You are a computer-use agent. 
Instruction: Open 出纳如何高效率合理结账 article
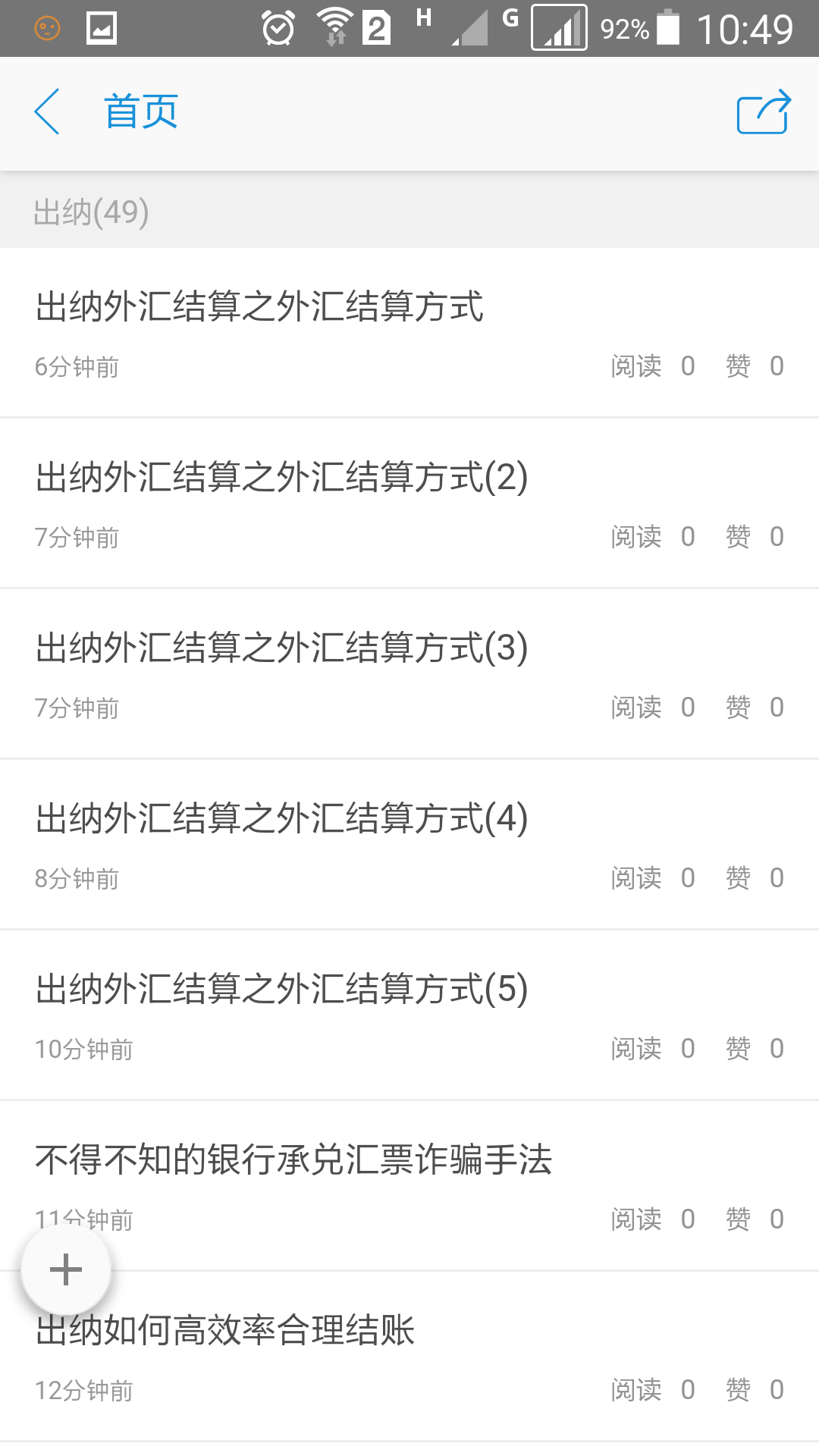[226, 1329]
